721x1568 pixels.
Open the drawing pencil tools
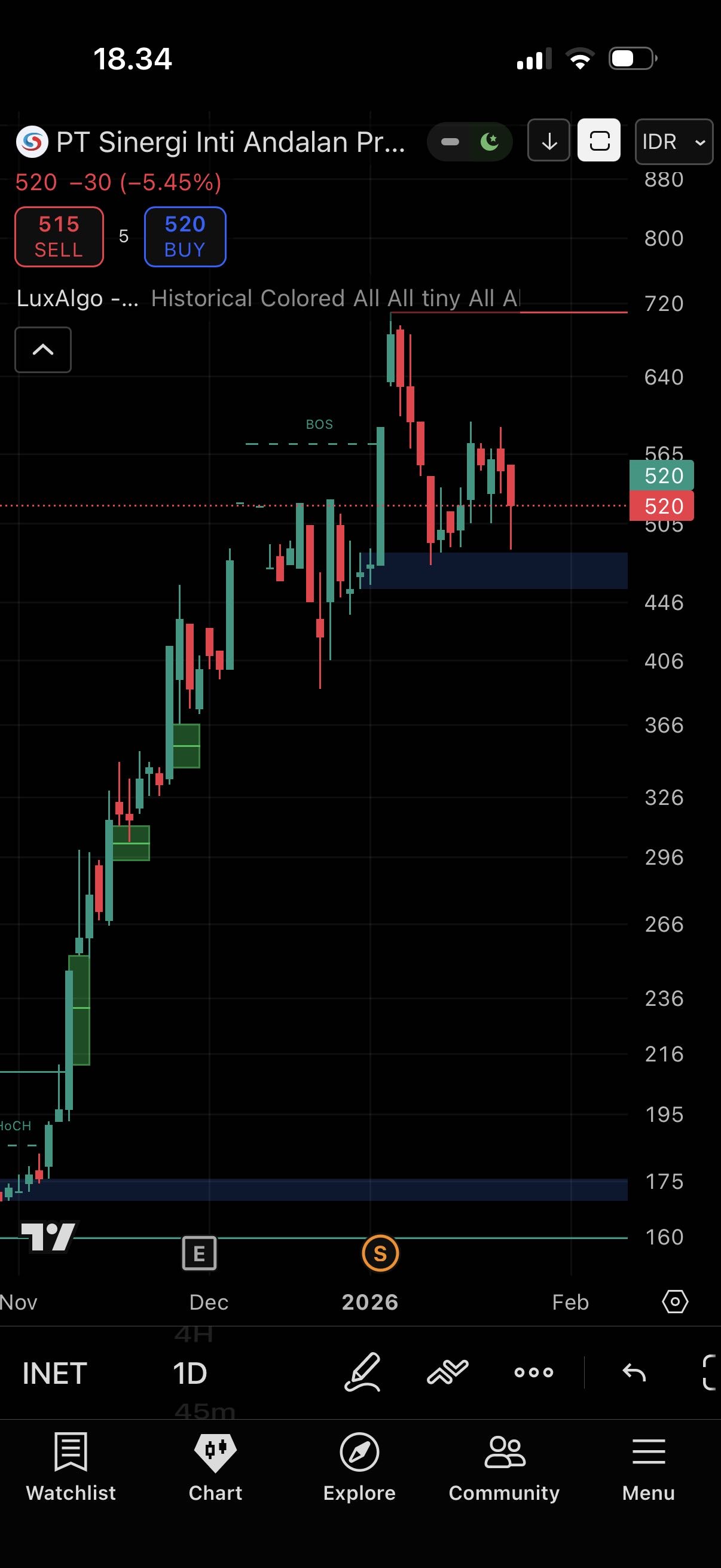363,1372
